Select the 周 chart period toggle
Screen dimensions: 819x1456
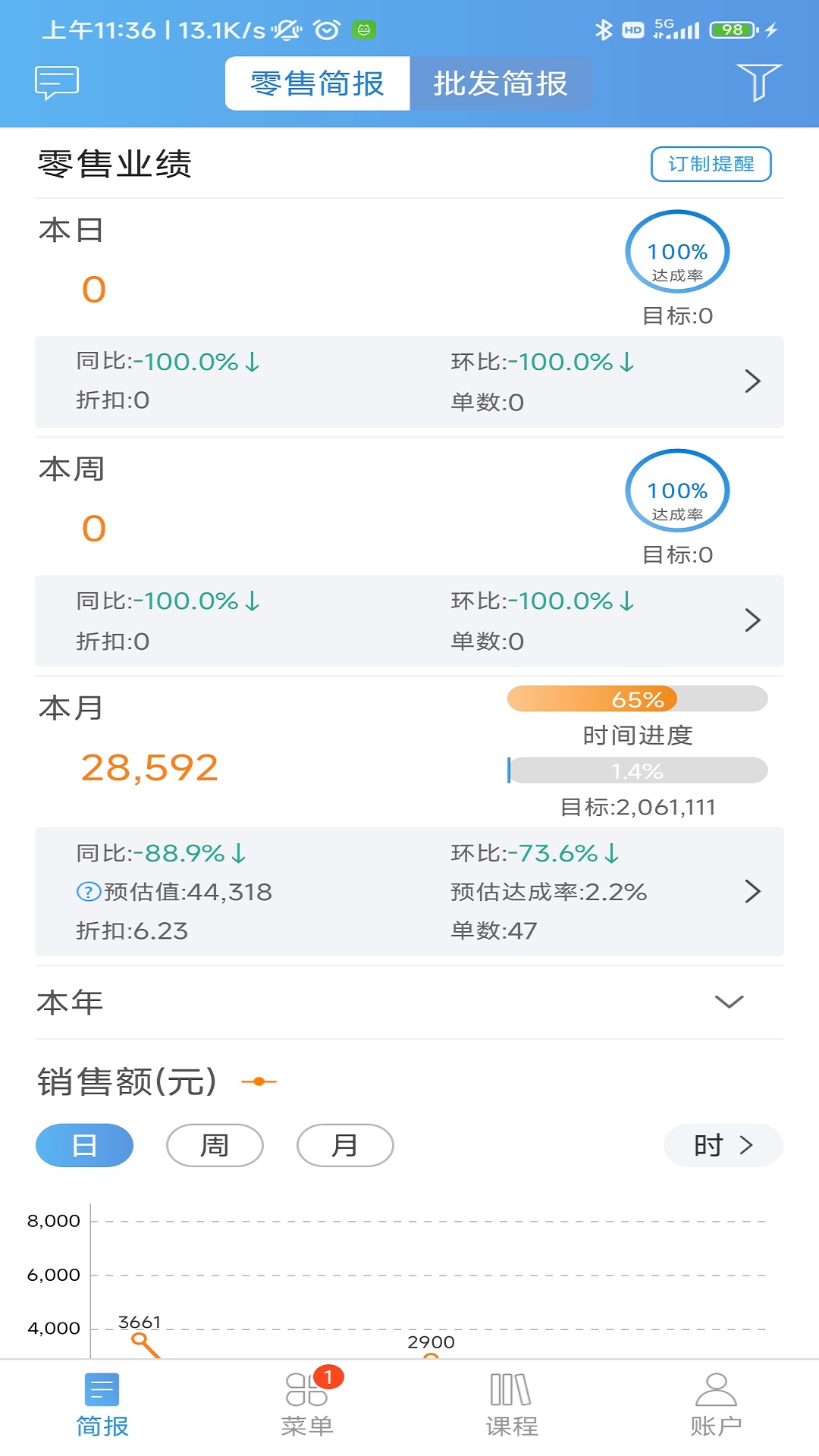click(215, 1146)
